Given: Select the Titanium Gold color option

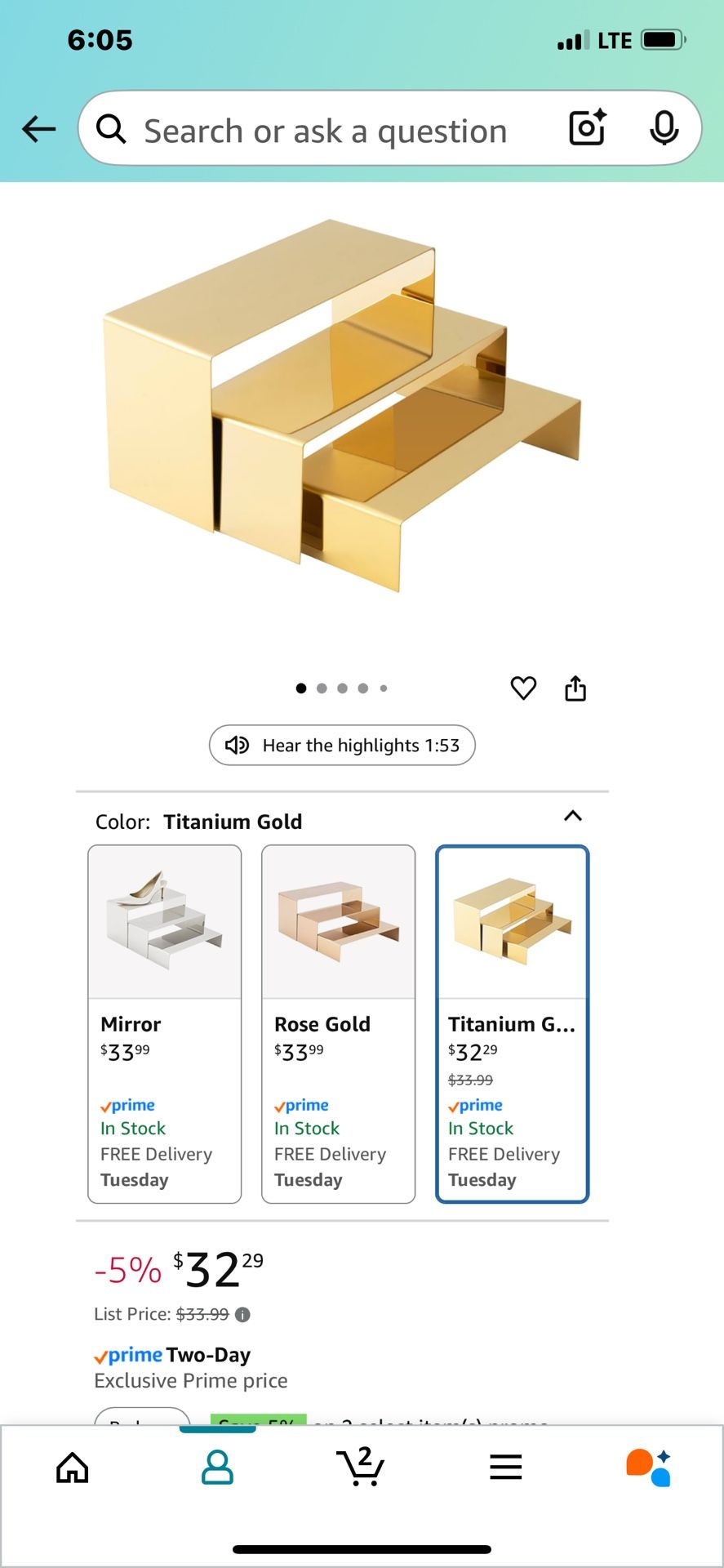Looking at the screenshot, I should coord(512,1023).
